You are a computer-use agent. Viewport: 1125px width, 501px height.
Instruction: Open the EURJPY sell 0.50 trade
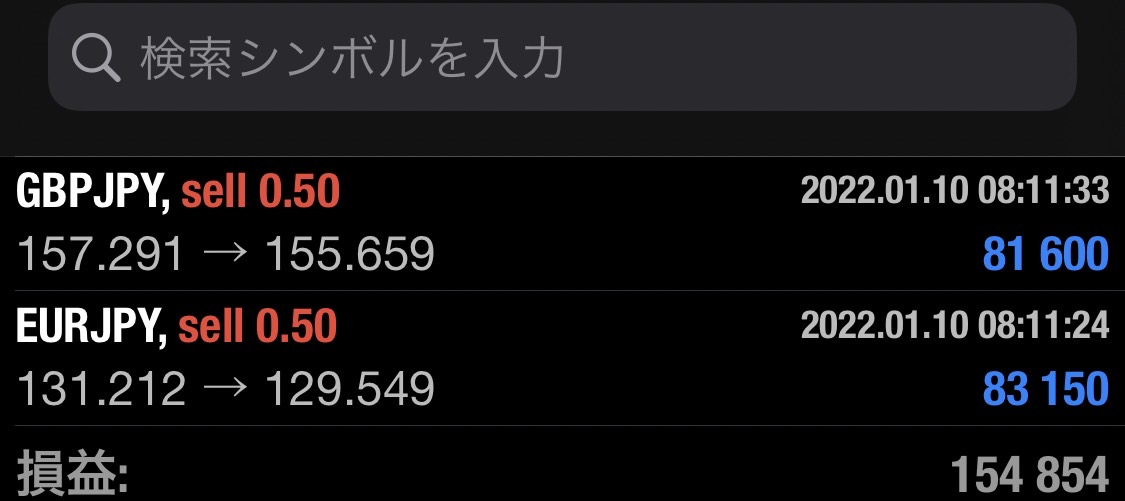coord(562,358)
